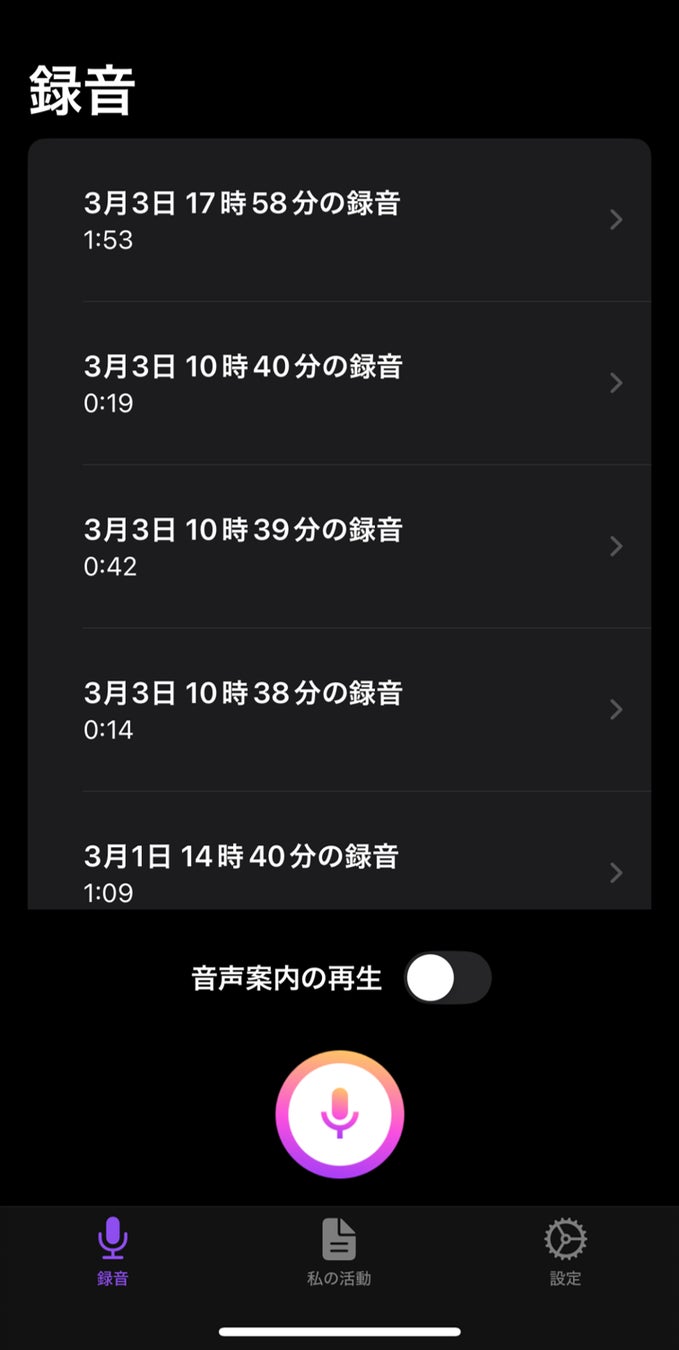Open the 3月3日 10時38分 recording
The height and width of the screenshot is (1350, 679).
click(x=340, y=709)
